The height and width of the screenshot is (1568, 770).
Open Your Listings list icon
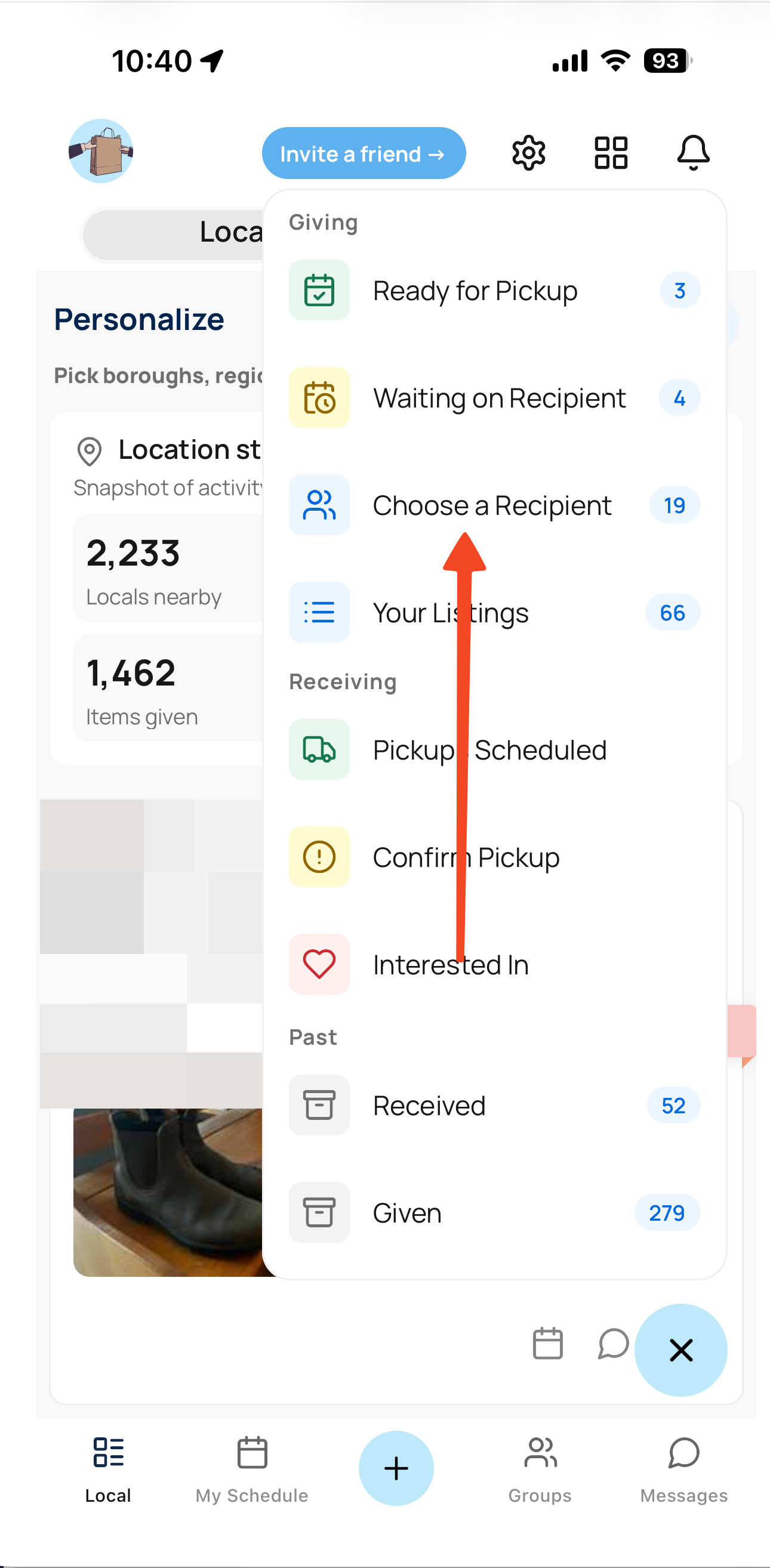319,612
